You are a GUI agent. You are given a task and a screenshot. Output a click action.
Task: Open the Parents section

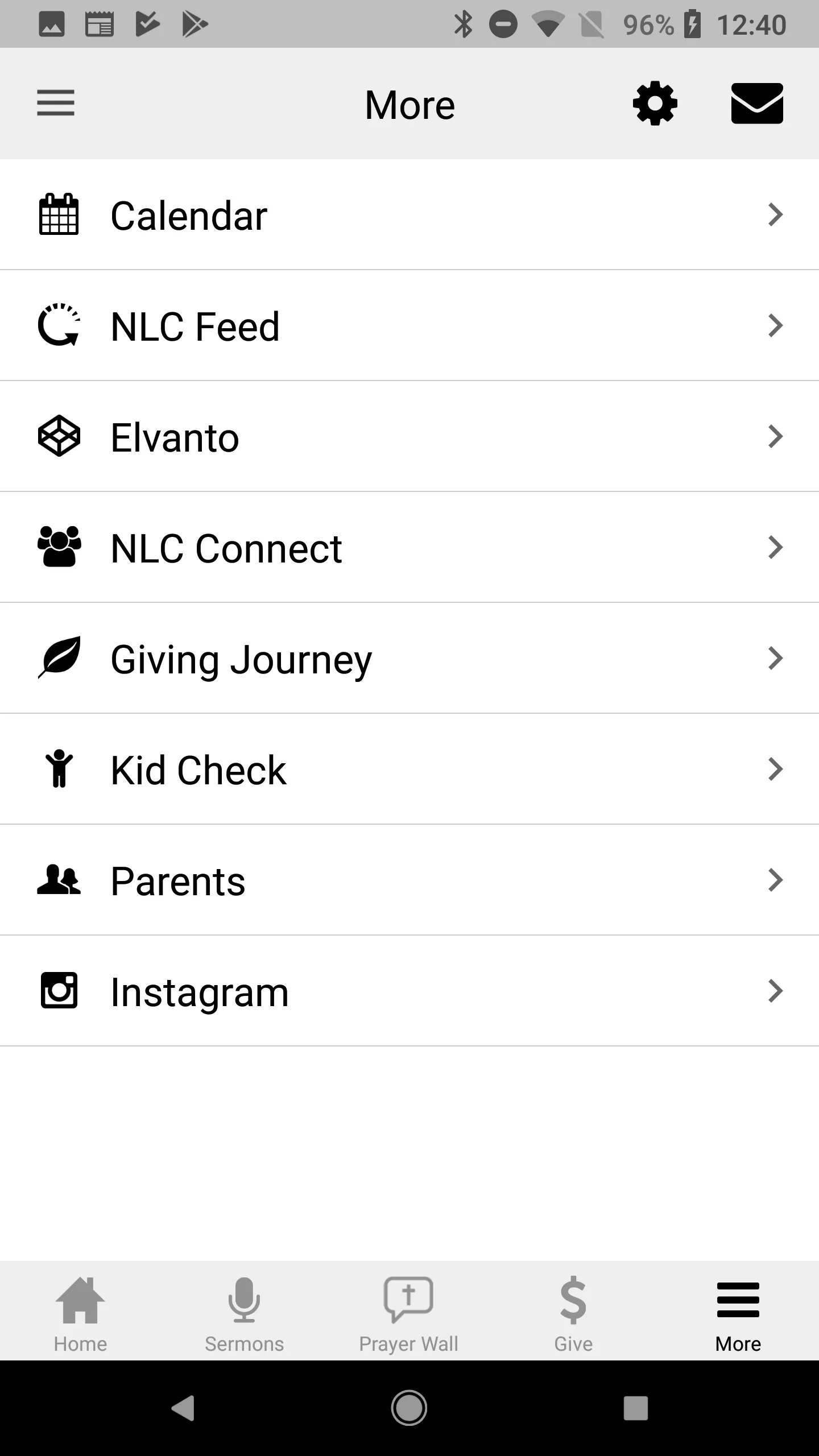(x=409, y=880)
